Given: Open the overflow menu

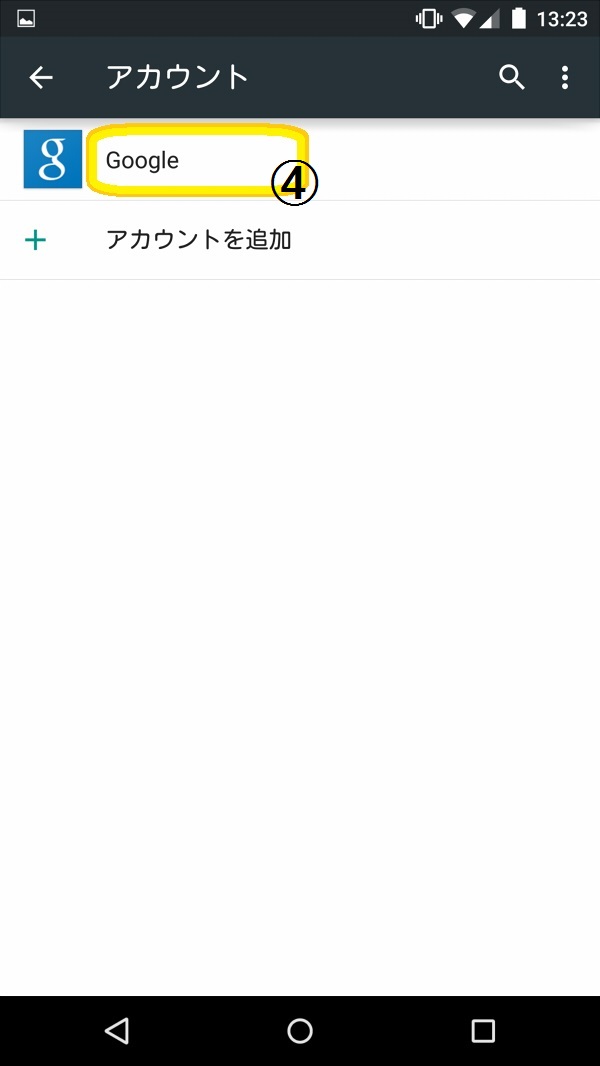Looking at the screenshot, I should pos(565,78).
